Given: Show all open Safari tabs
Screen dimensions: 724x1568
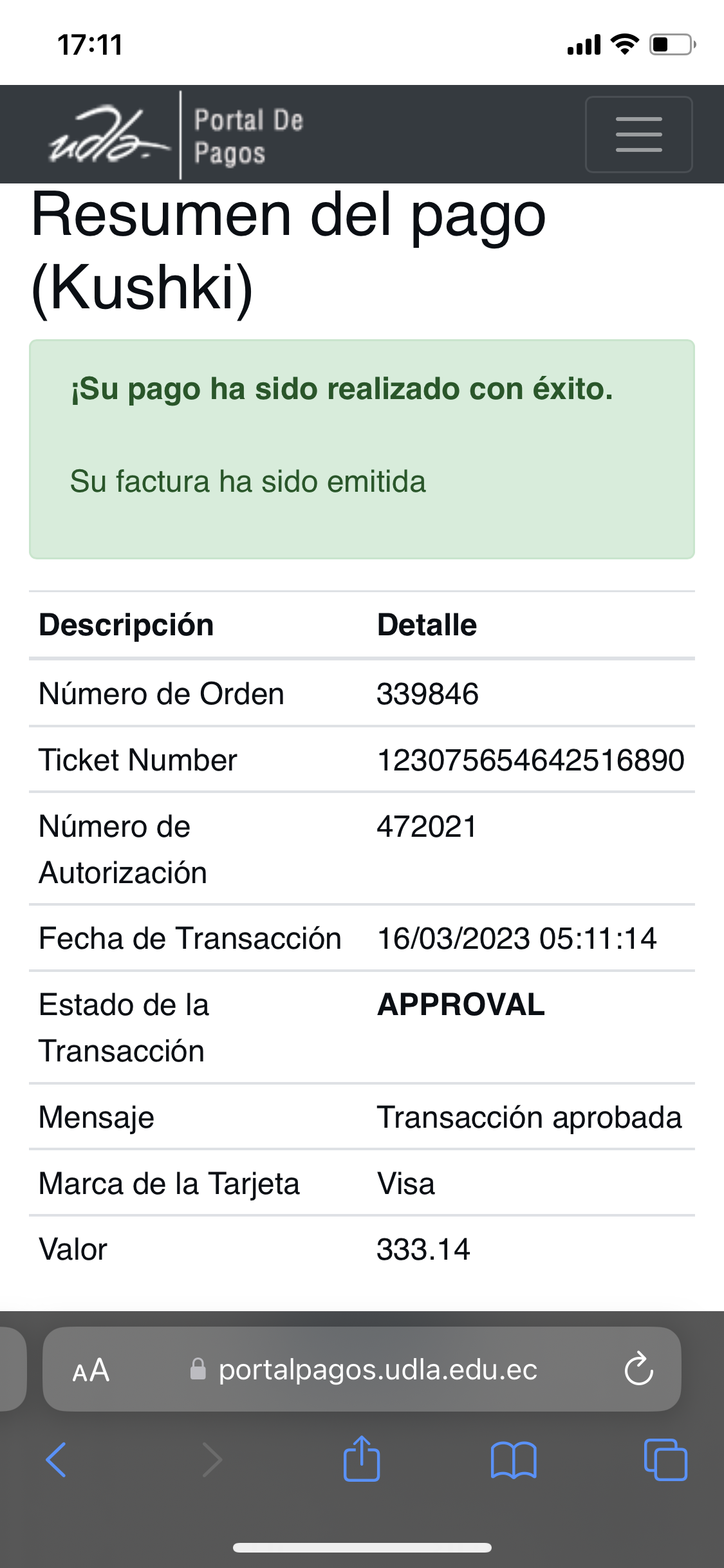Looking at the screenshot, I should (665, 1460).
